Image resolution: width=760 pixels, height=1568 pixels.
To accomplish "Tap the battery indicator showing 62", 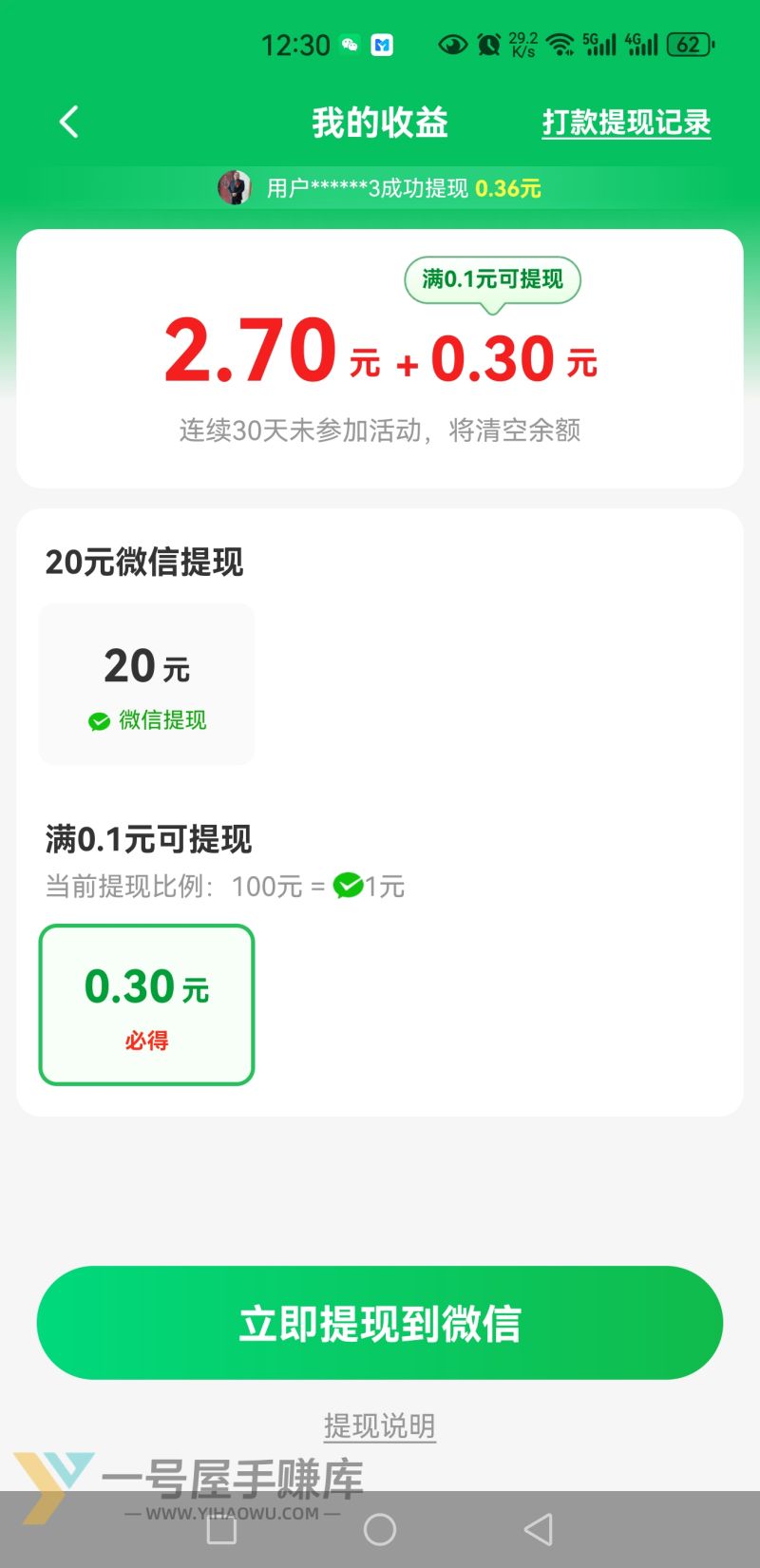I will [x=690, y=44].
